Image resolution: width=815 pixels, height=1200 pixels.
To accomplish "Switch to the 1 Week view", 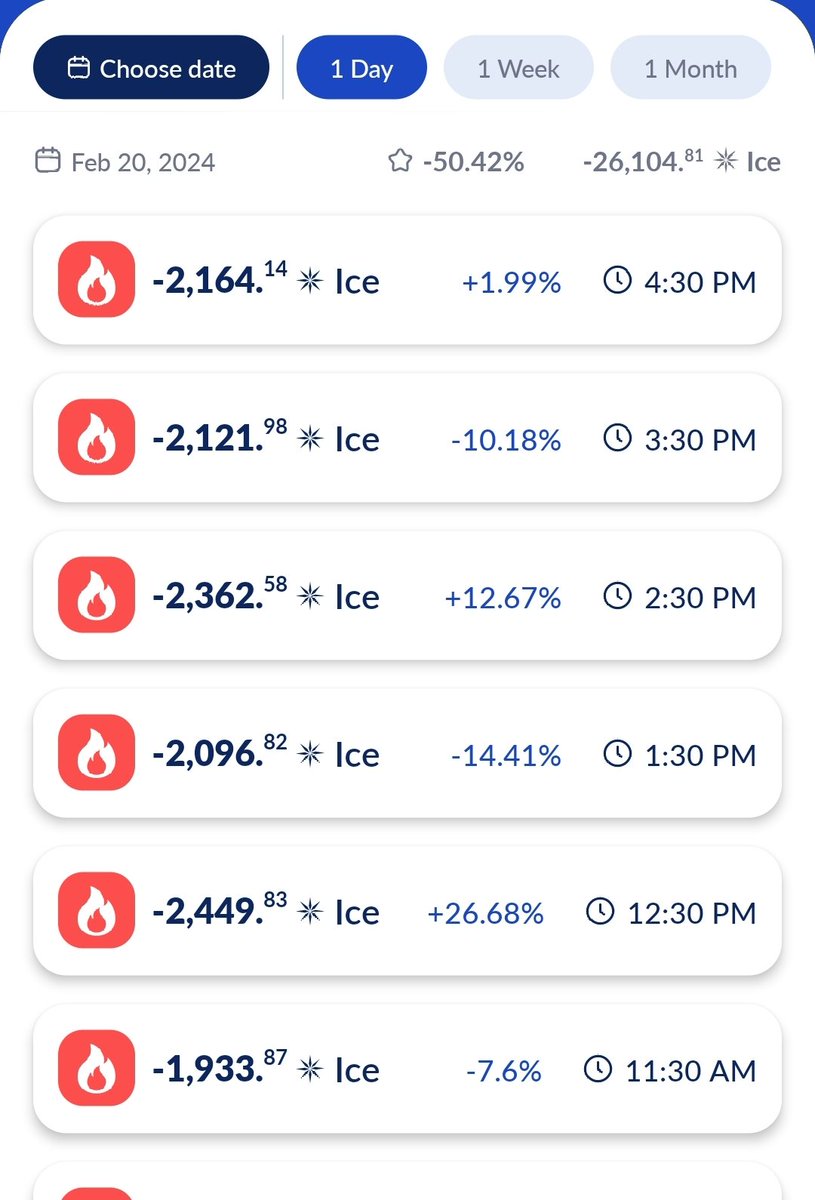I will coord(518,69).
